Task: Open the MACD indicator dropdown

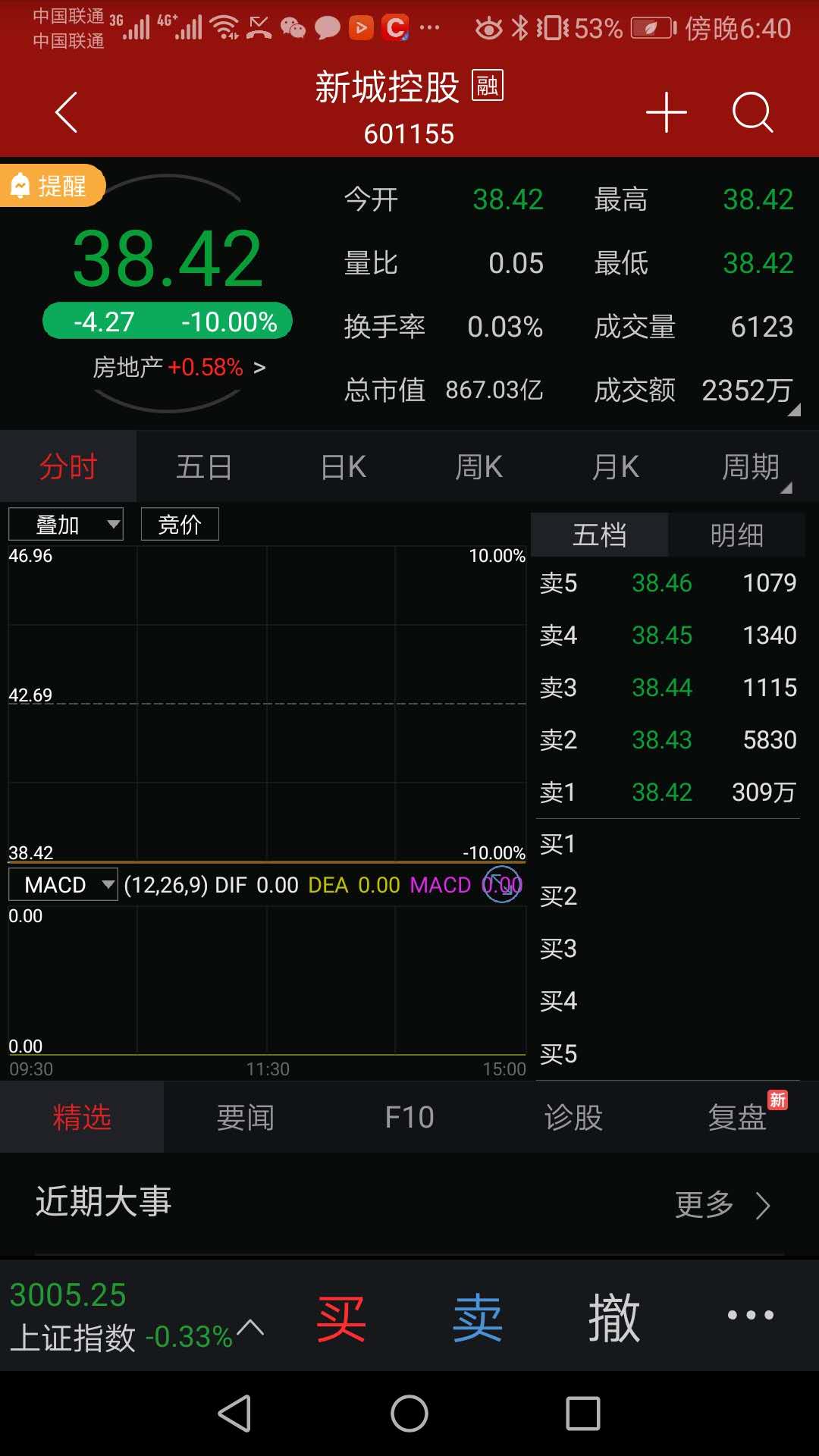Action: 63,884
